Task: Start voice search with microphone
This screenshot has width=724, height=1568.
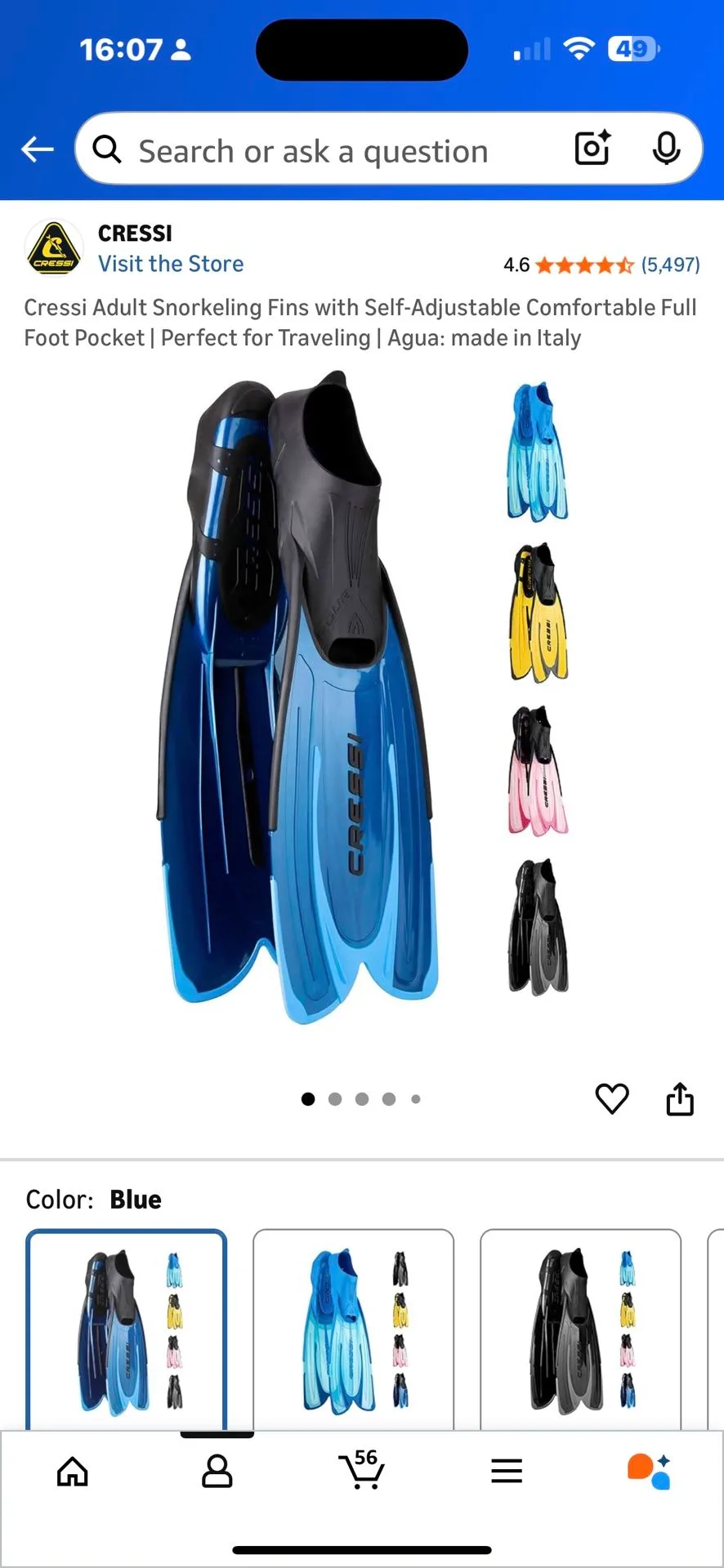Action: [x=667, y=149]
